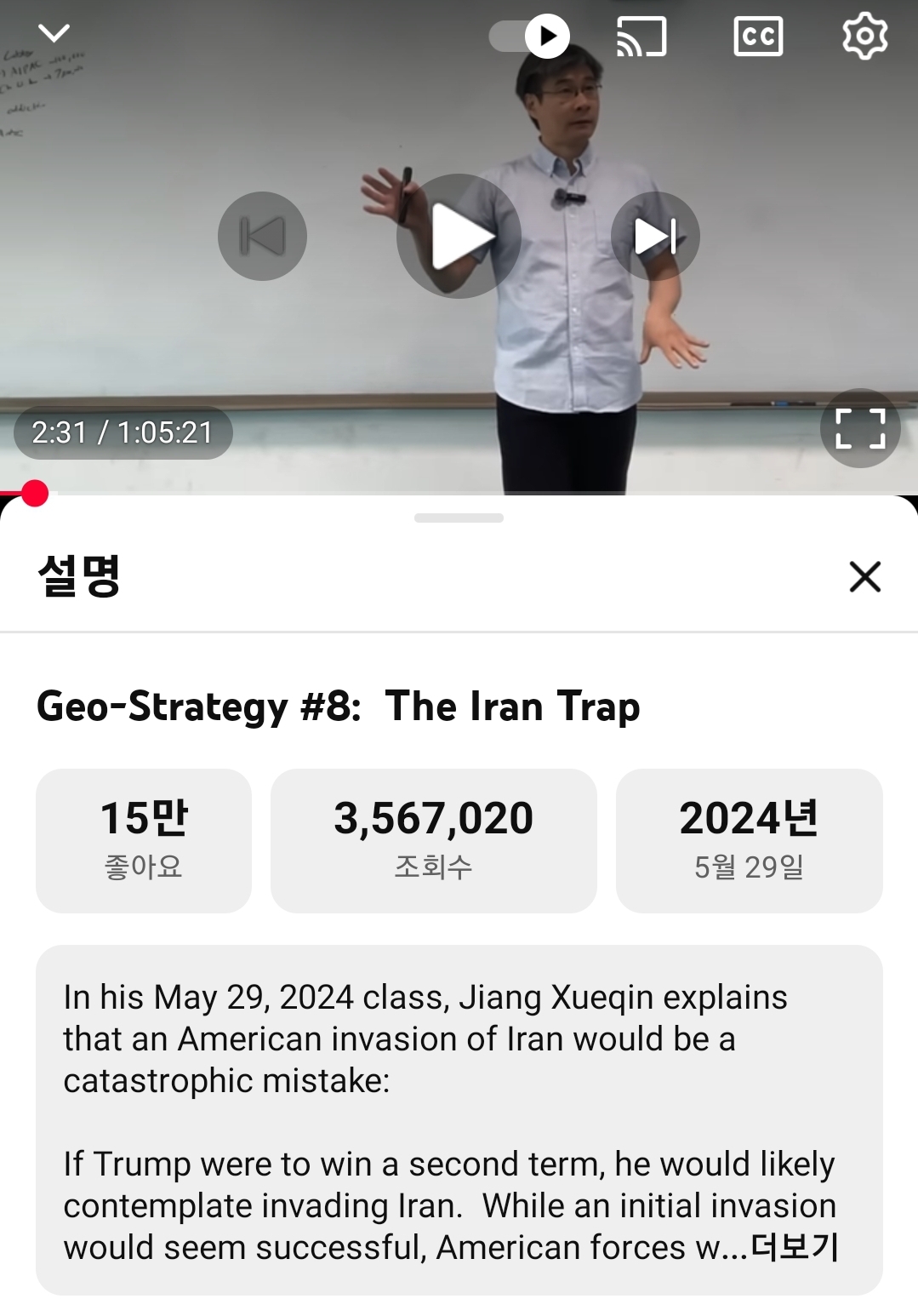Open video quality settings gear

point(865,37)
